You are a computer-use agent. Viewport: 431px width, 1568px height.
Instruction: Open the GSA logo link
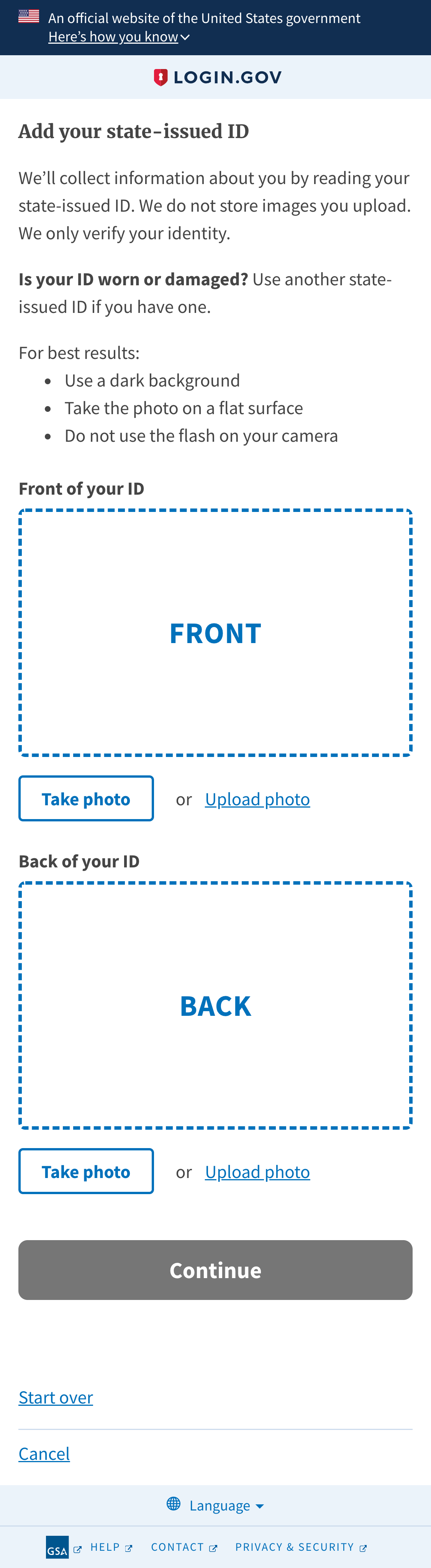(x=58, y=1547)
